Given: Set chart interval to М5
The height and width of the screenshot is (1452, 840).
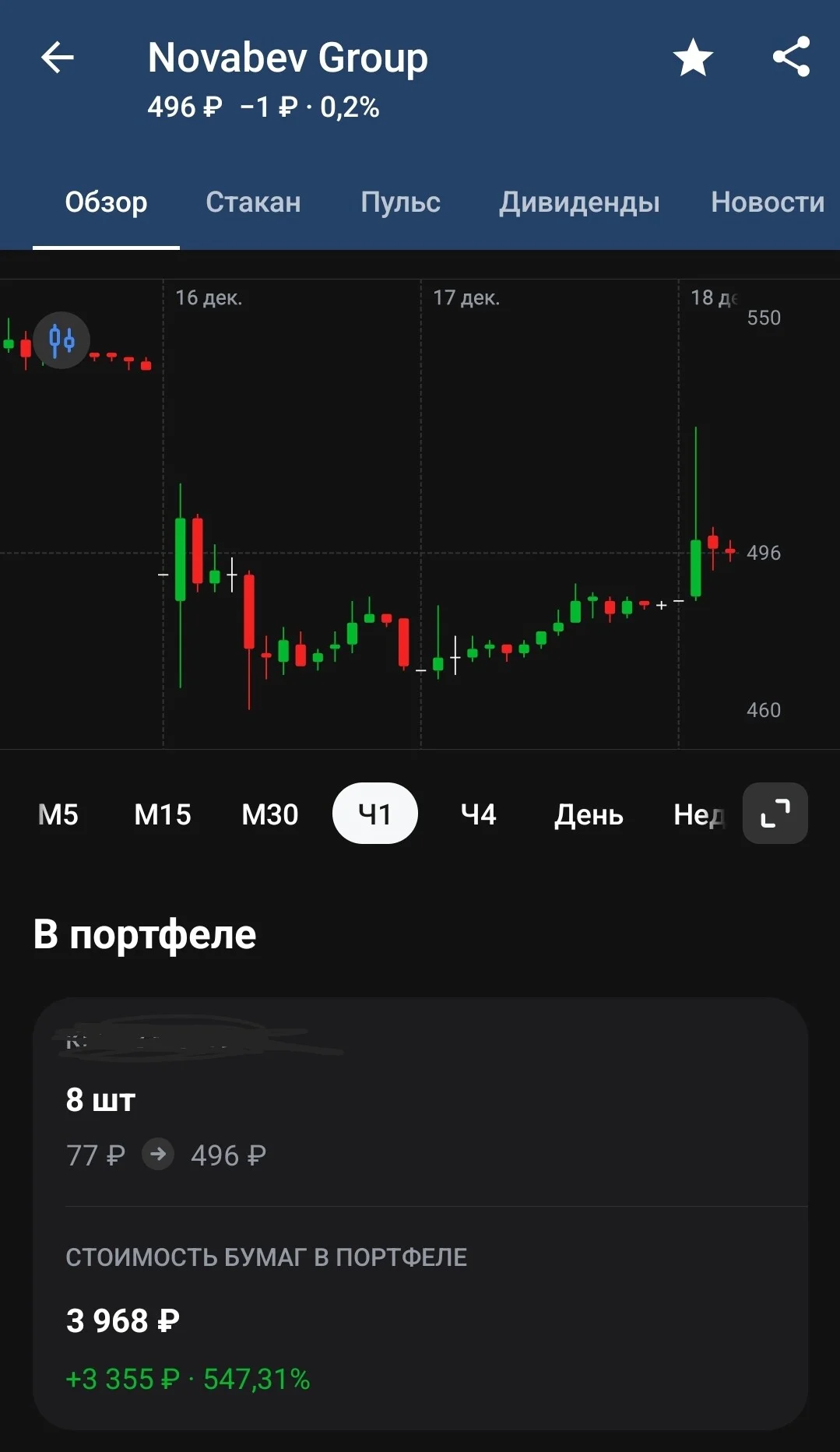Looking at the screenshot, I should click(x=58, y=814).
